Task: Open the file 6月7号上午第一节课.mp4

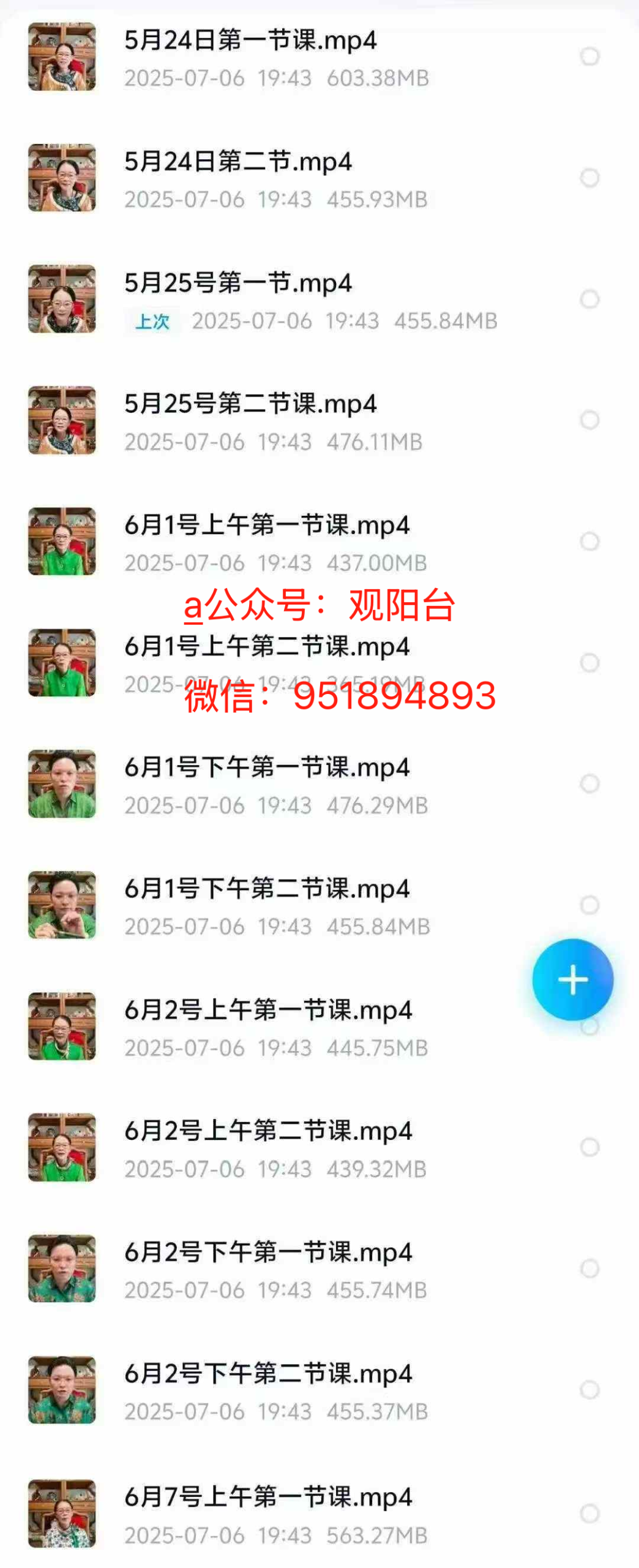Action: (x=267, y=1498)
